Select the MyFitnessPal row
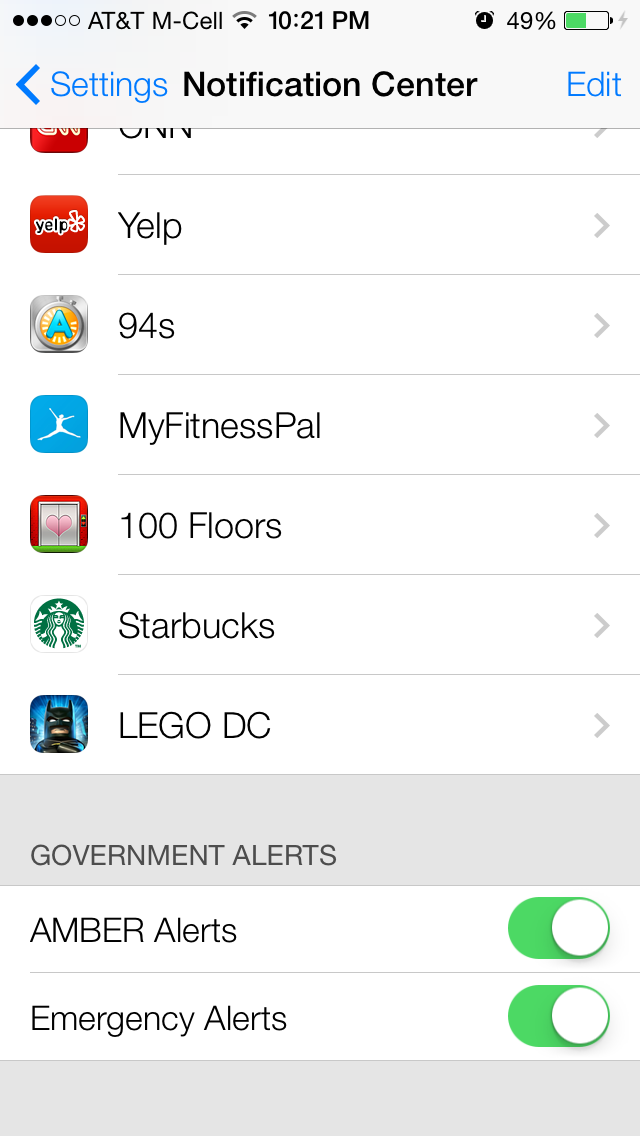The width and height of the screenshot is (640, 1136). click(320, 426)
